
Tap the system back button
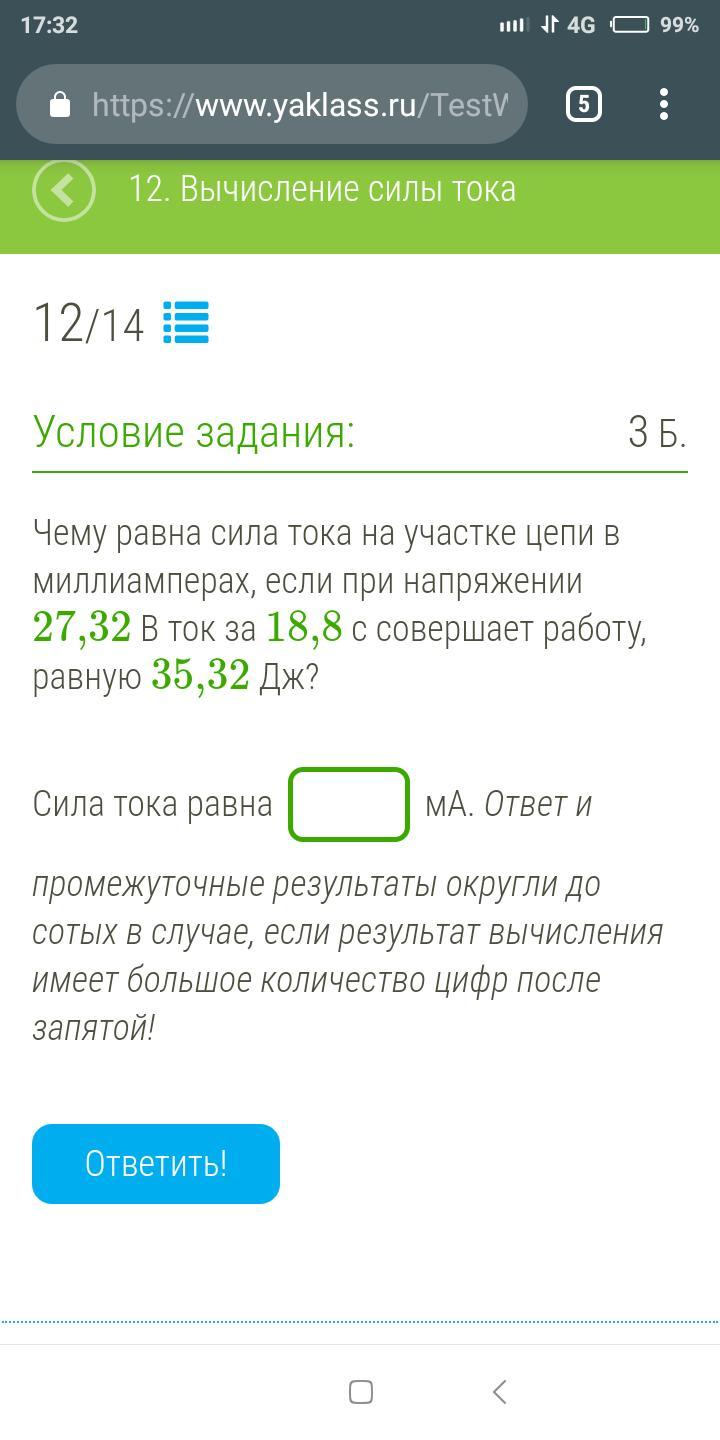pyautogui.click(x=499, y=1391)
